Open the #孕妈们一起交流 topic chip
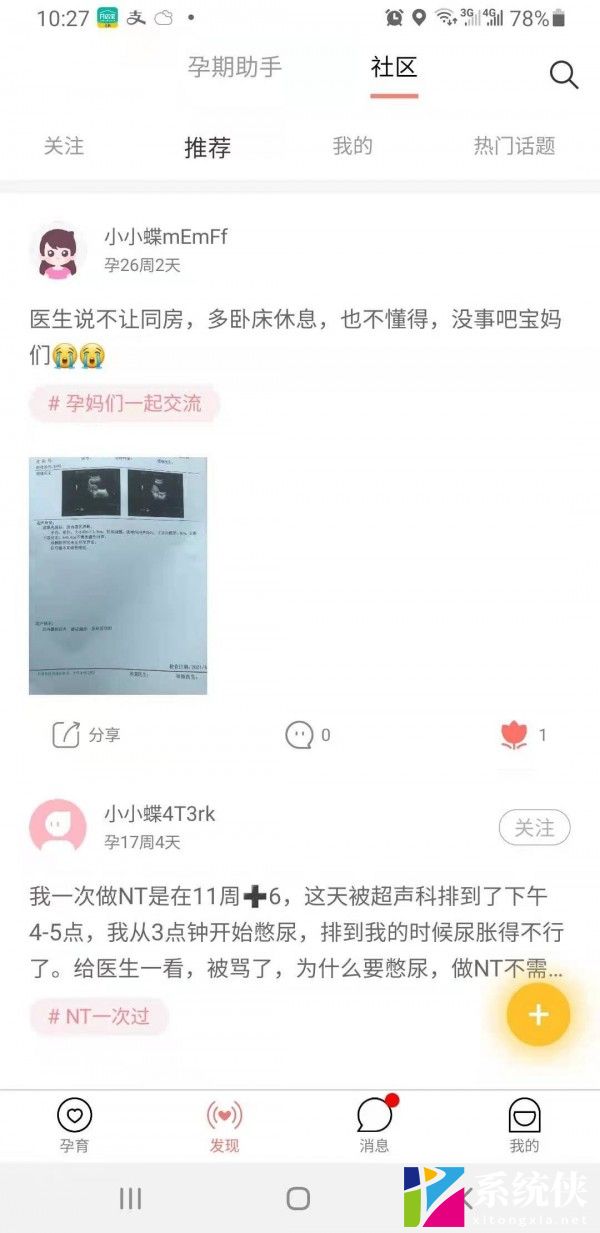Image resolution: width=600 pixels, height=1233 pixels. (x=125, y=404)
